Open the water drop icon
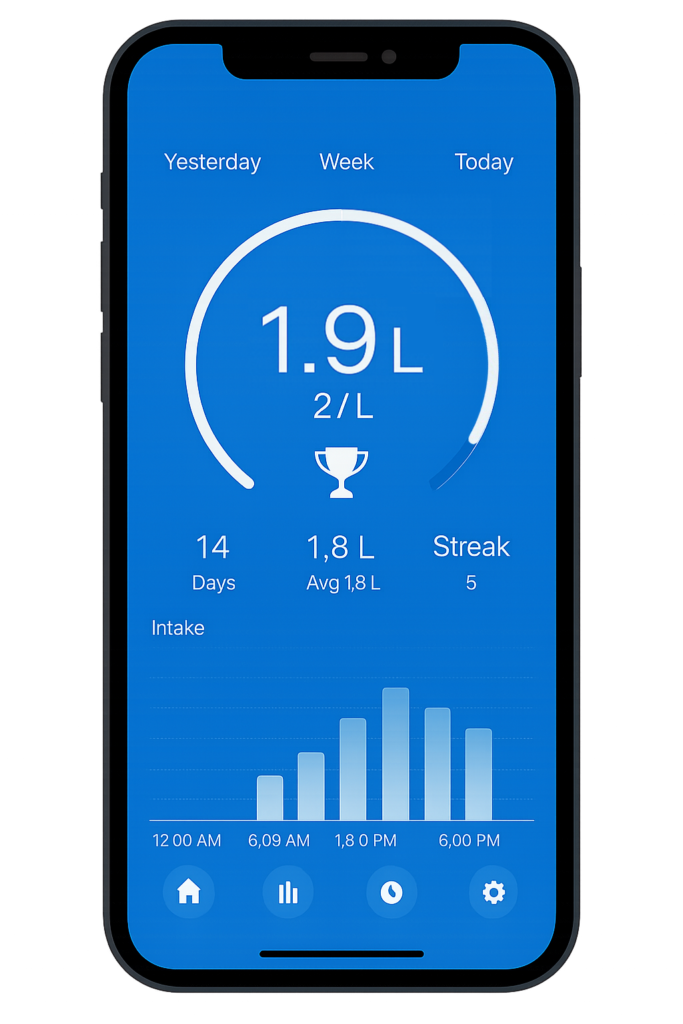Image resolution: width=683 pixels, height=1024 pixels. (391, 892)
